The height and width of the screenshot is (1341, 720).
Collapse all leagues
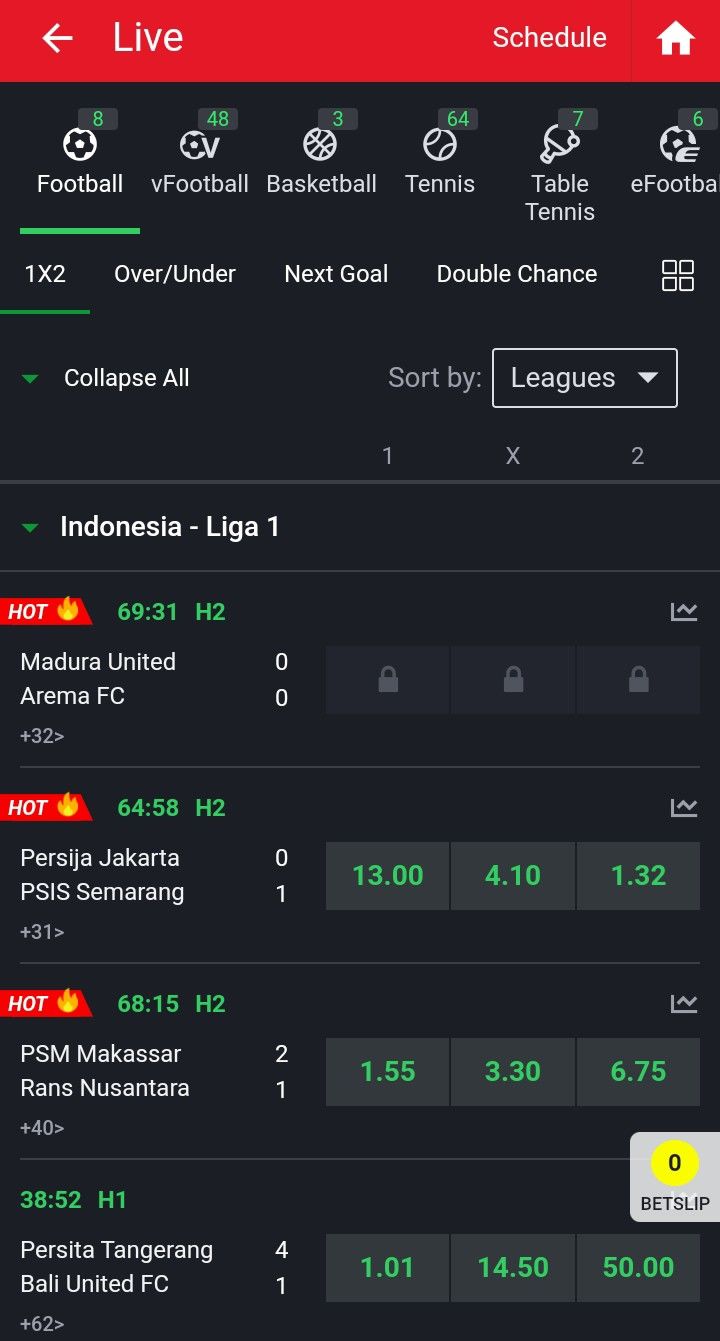[106, 378]
